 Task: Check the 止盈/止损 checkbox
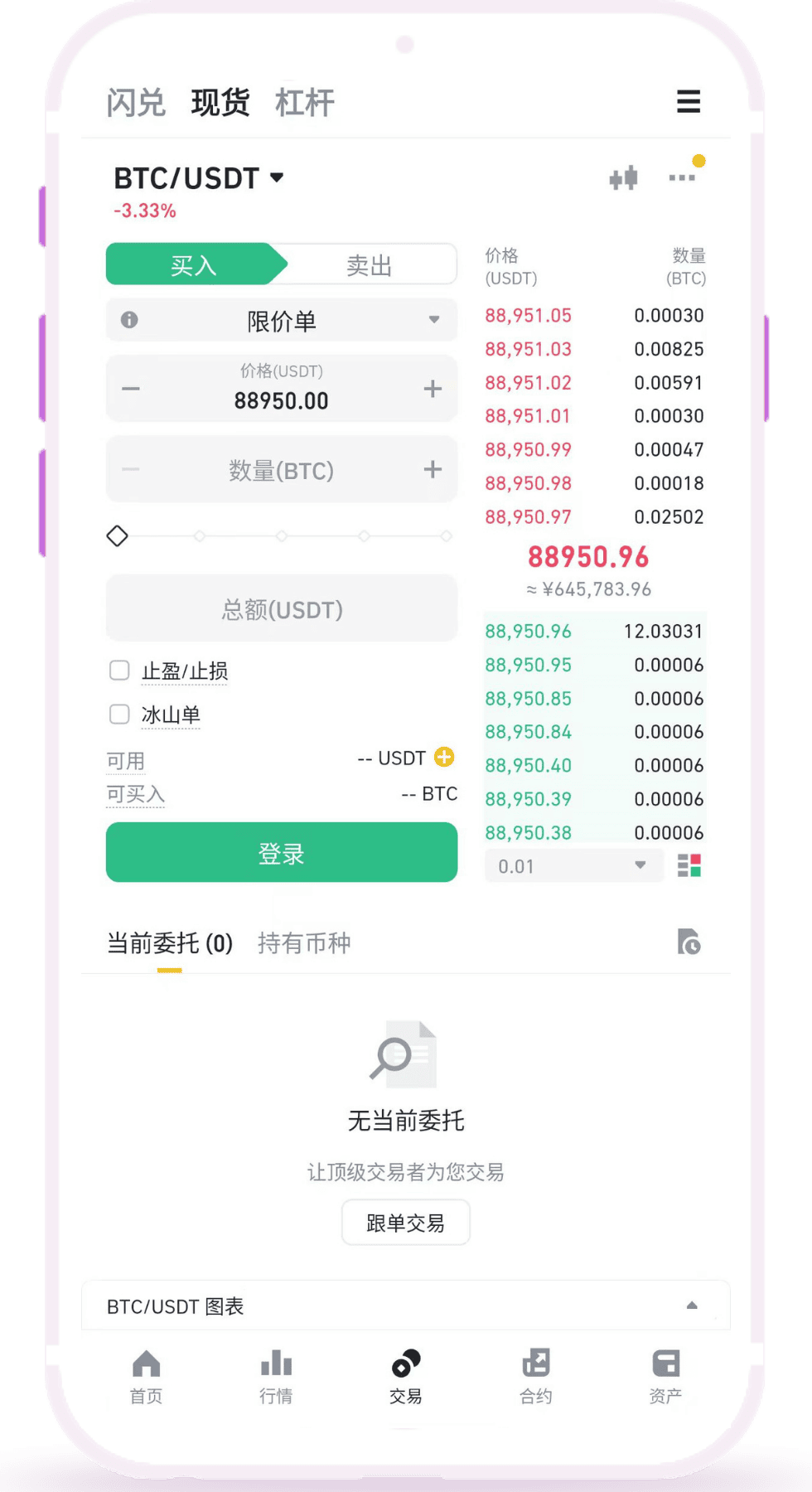click(120, 671)
